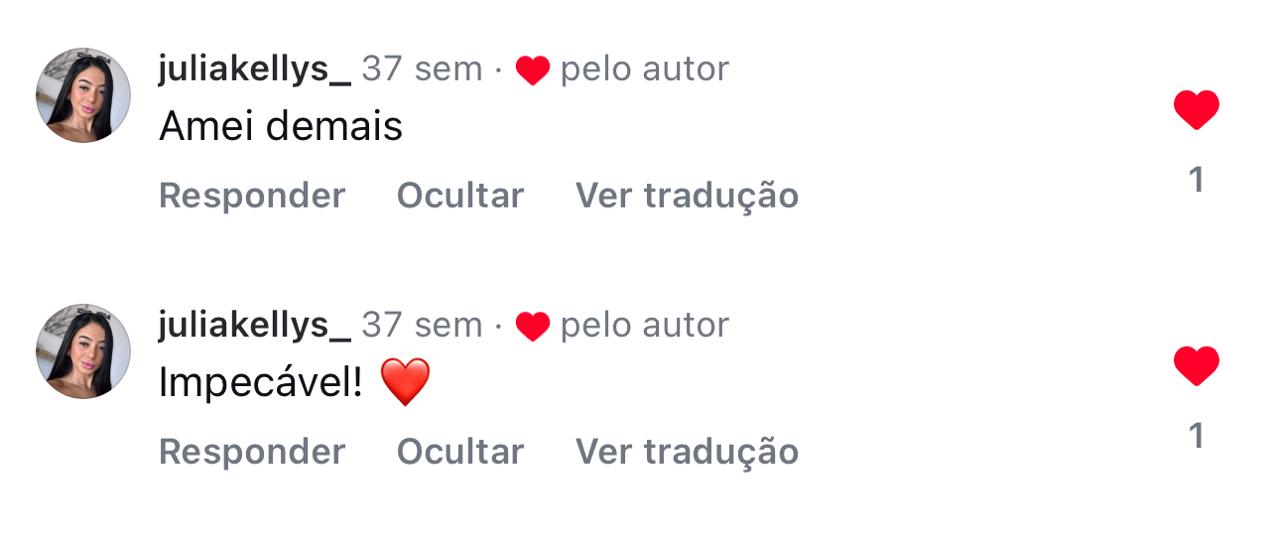
Task: Reply to the 'Amei demais' comment
Action: tap(252, 195)
